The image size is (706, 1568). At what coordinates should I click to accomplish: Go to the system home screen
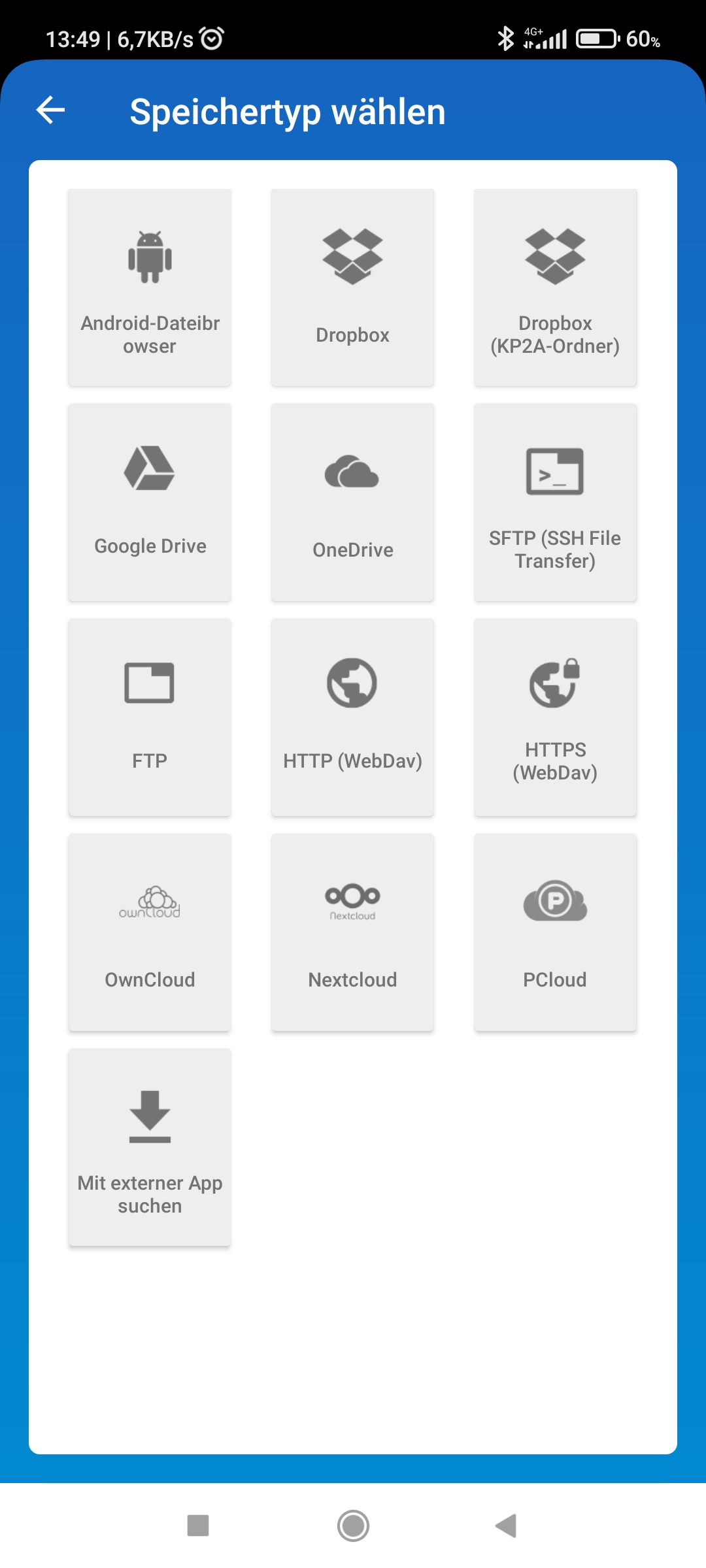click(x=353, y=1526)
